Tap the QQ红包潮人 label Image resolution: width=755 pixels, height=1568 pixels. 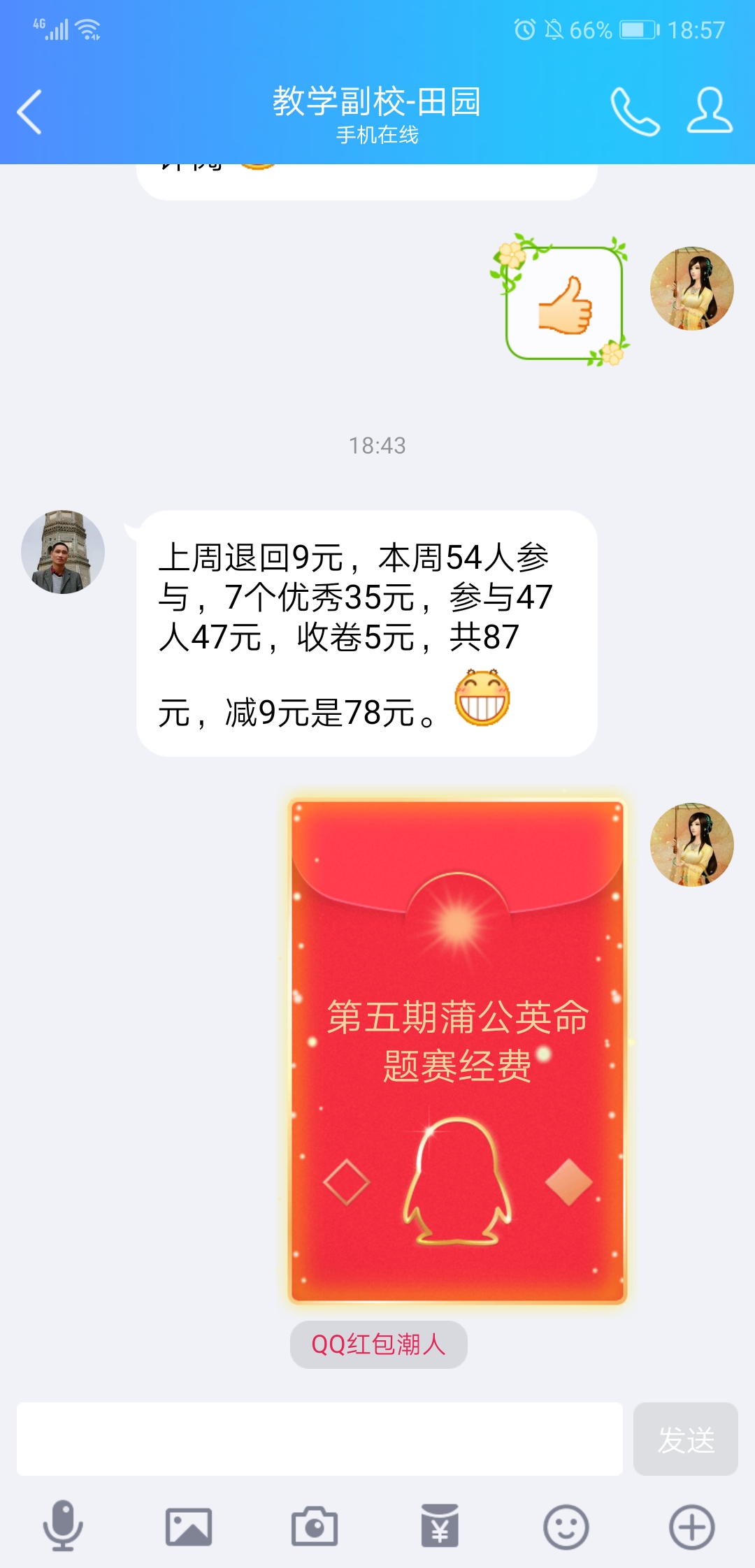[378, 1344]
